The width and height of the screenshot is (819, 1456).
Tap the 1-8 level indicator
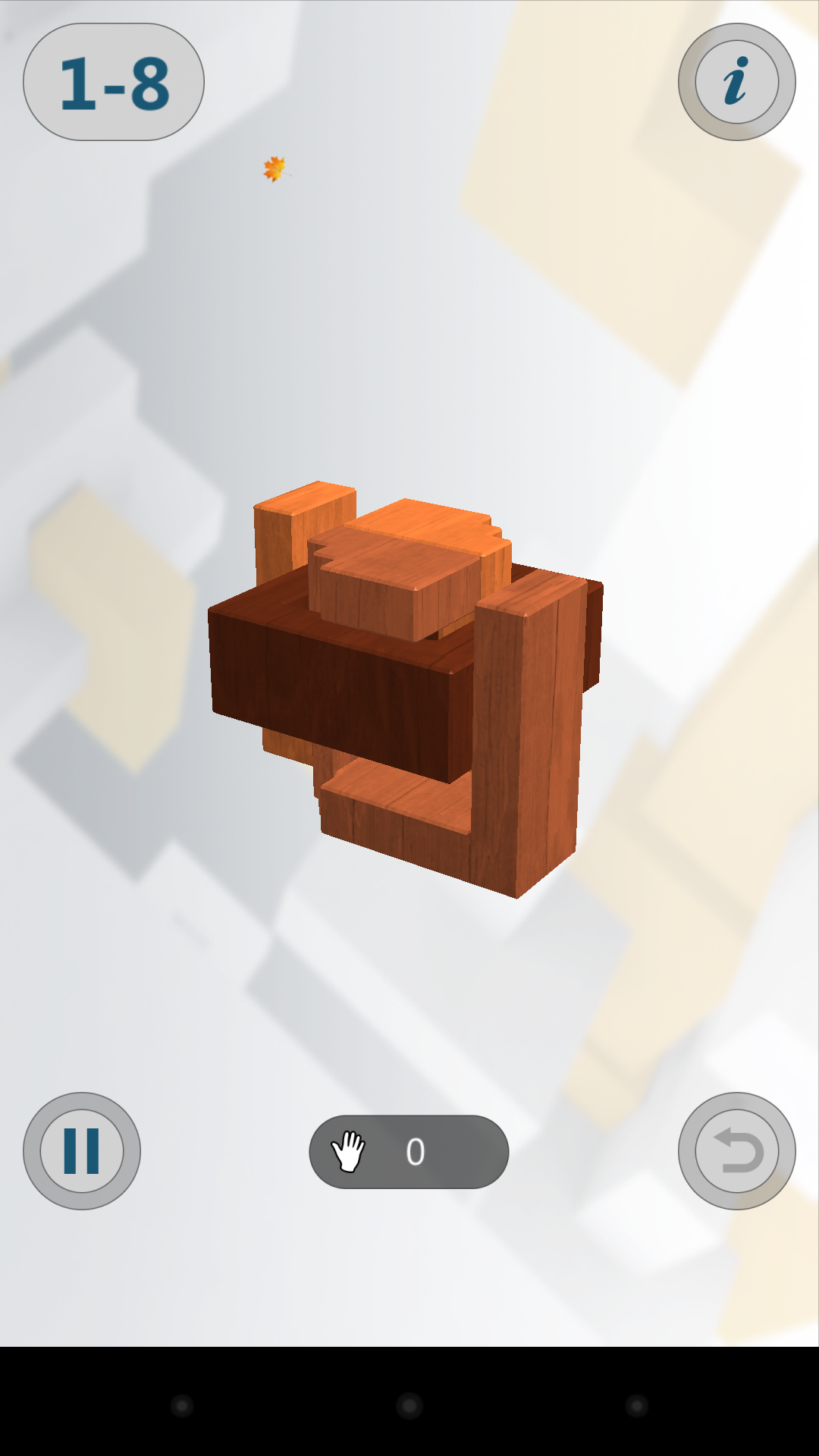click(x=114, y=82)
